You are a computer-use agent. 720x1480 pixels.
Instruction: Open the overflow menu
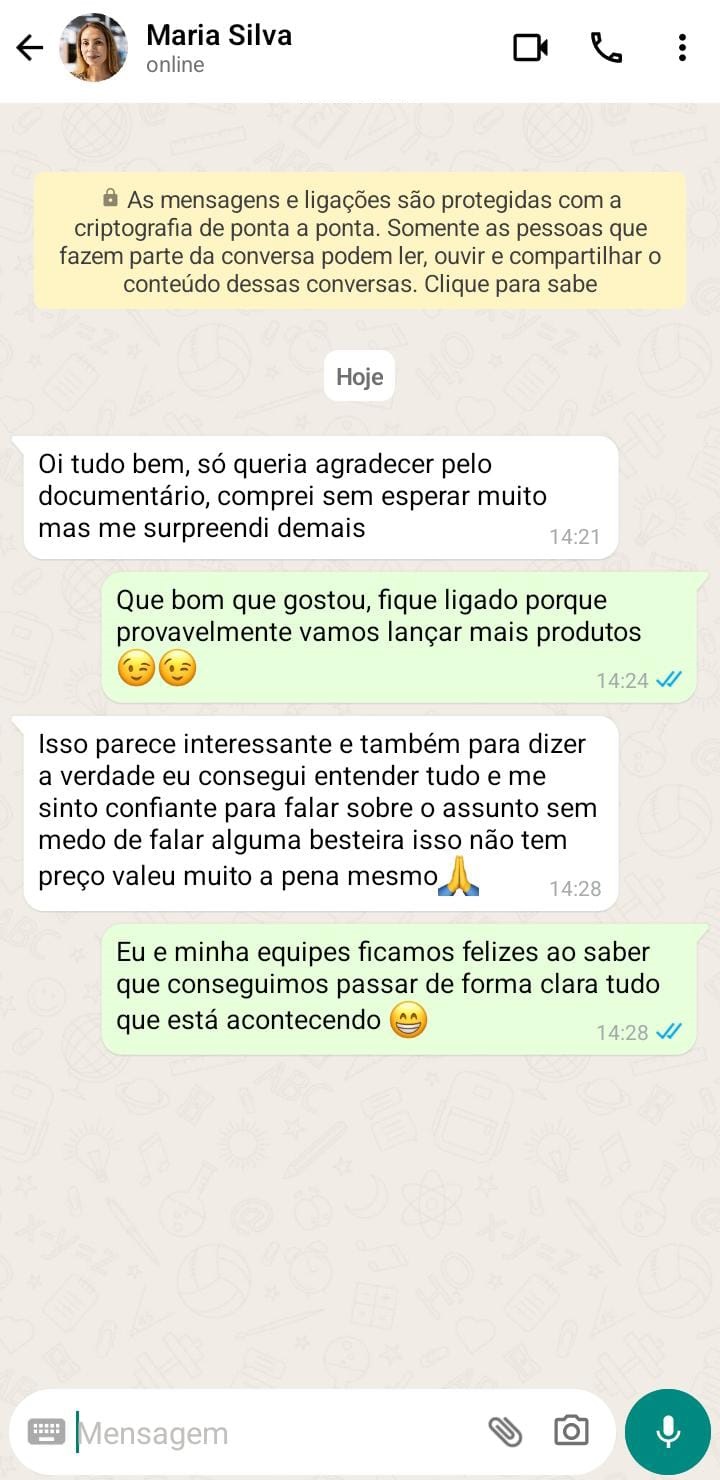tap(682, 48)
